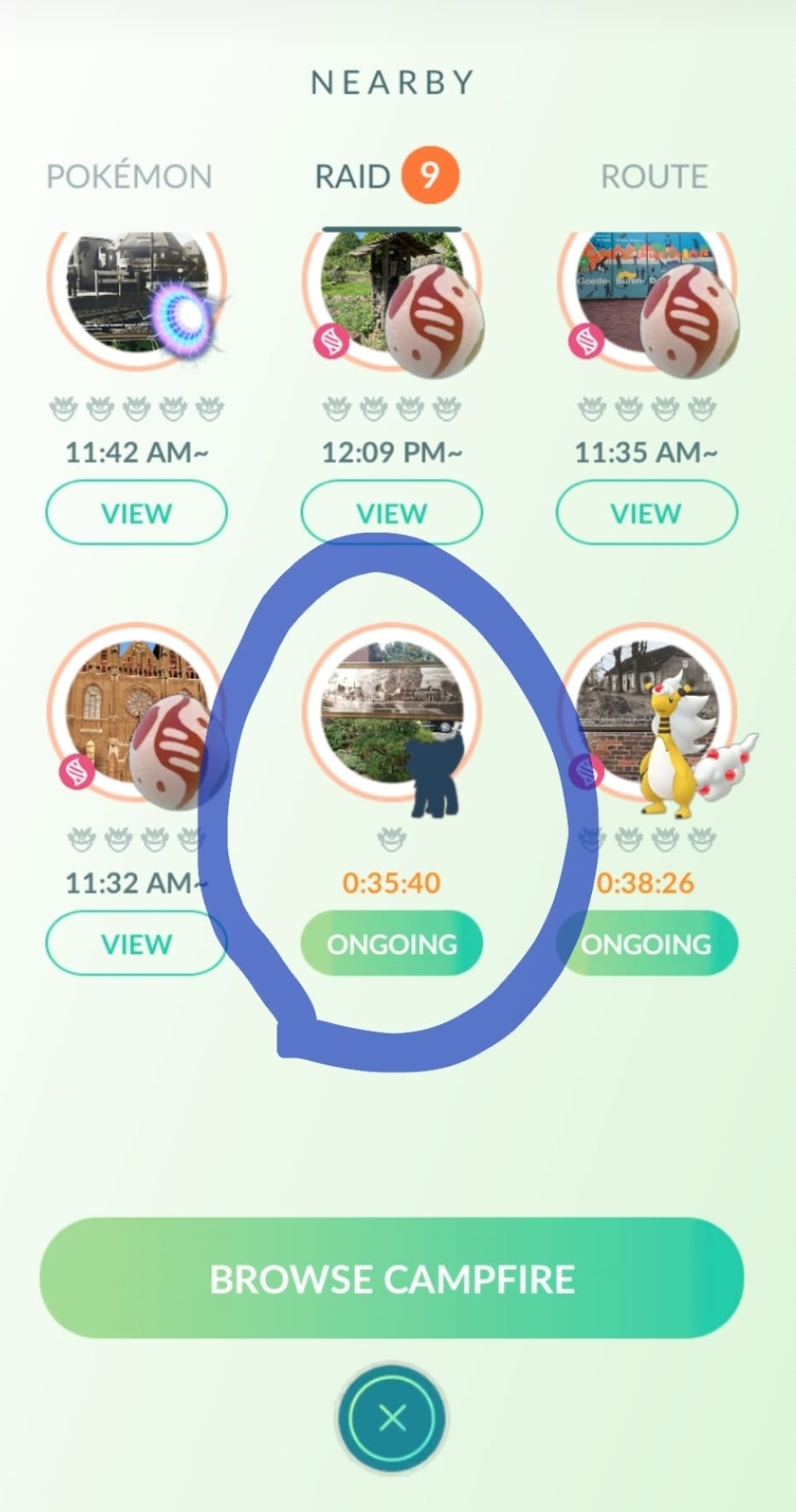This screenshot has height=1512, width=796.
Task: Open ongoing raid with 0:38:26 left
Action: pyautogui.click(x=648, y=943)
